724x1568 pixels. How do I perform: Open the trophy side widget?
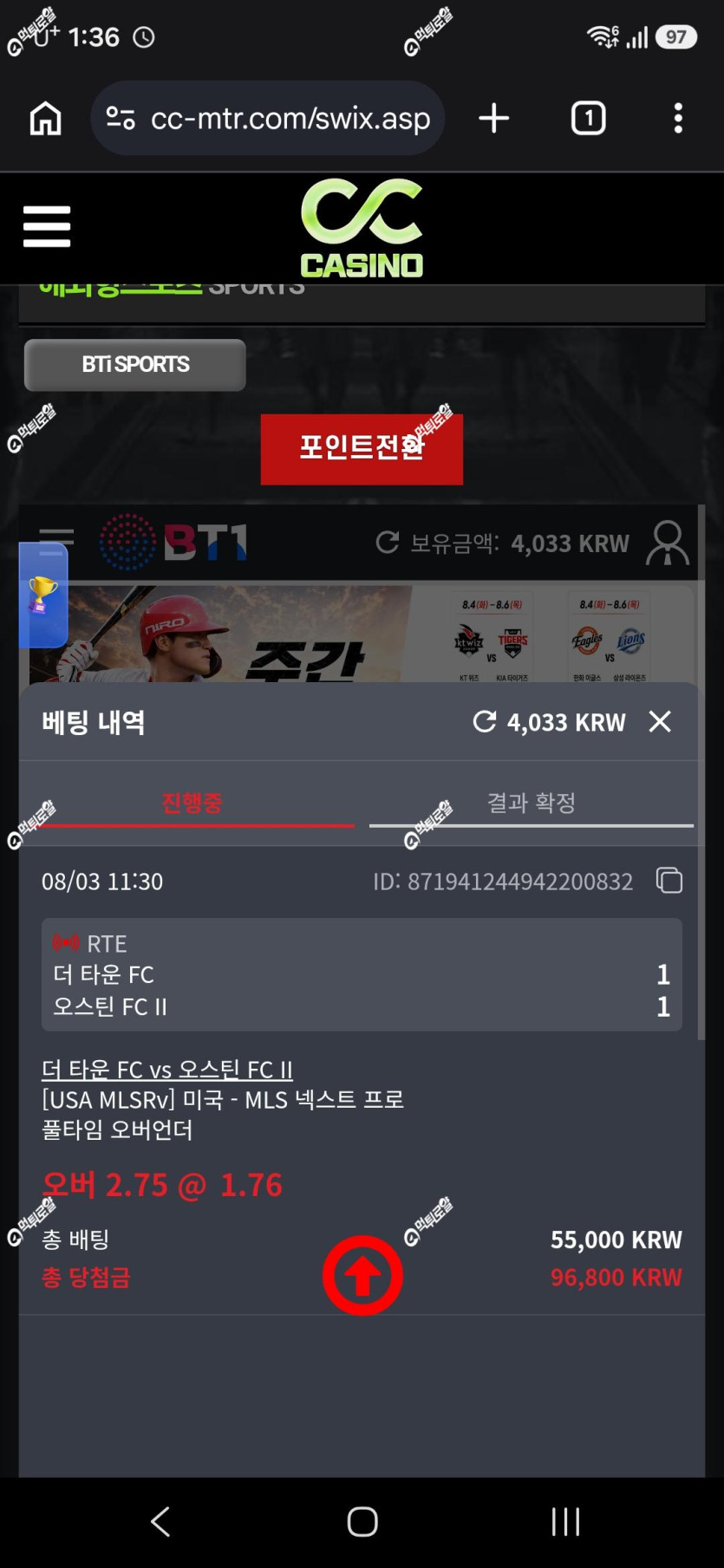42,595
